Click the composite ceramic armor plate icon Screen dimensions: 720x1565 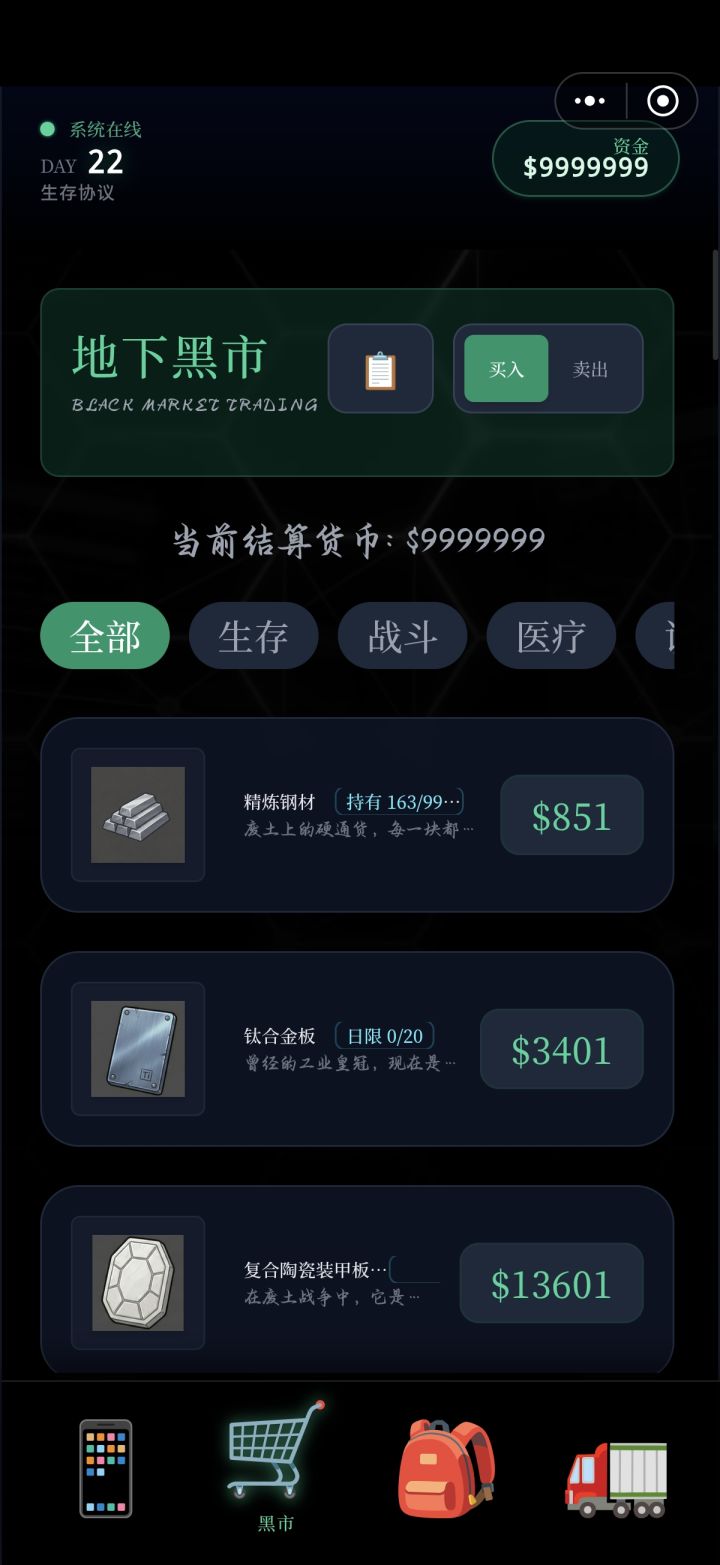pos(137,1283)
